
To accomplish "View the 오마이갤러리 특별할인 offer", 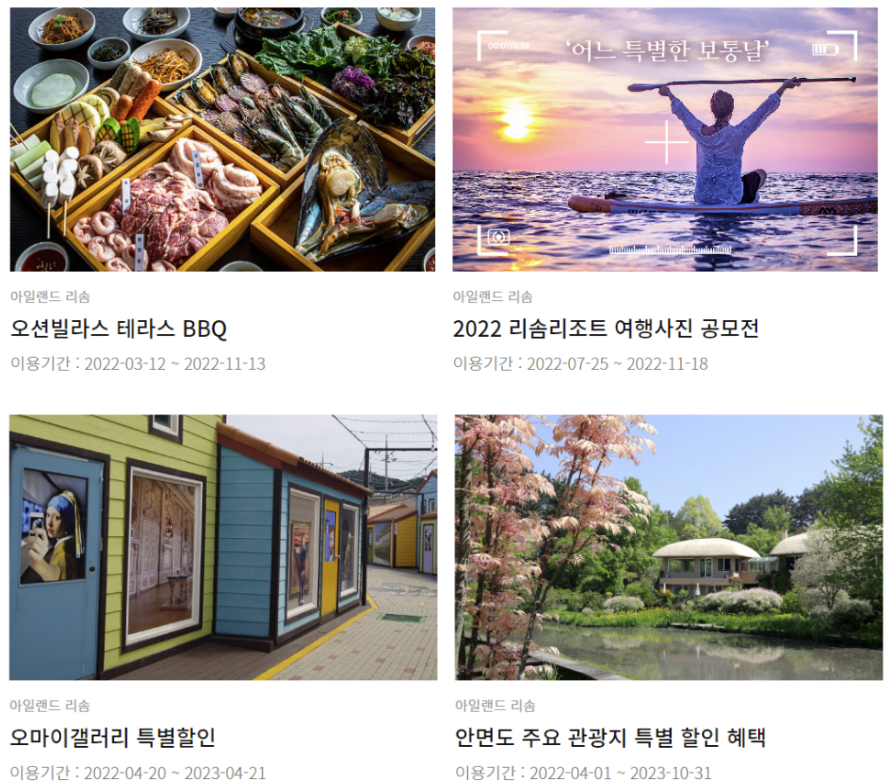I will tap(112, 739).
